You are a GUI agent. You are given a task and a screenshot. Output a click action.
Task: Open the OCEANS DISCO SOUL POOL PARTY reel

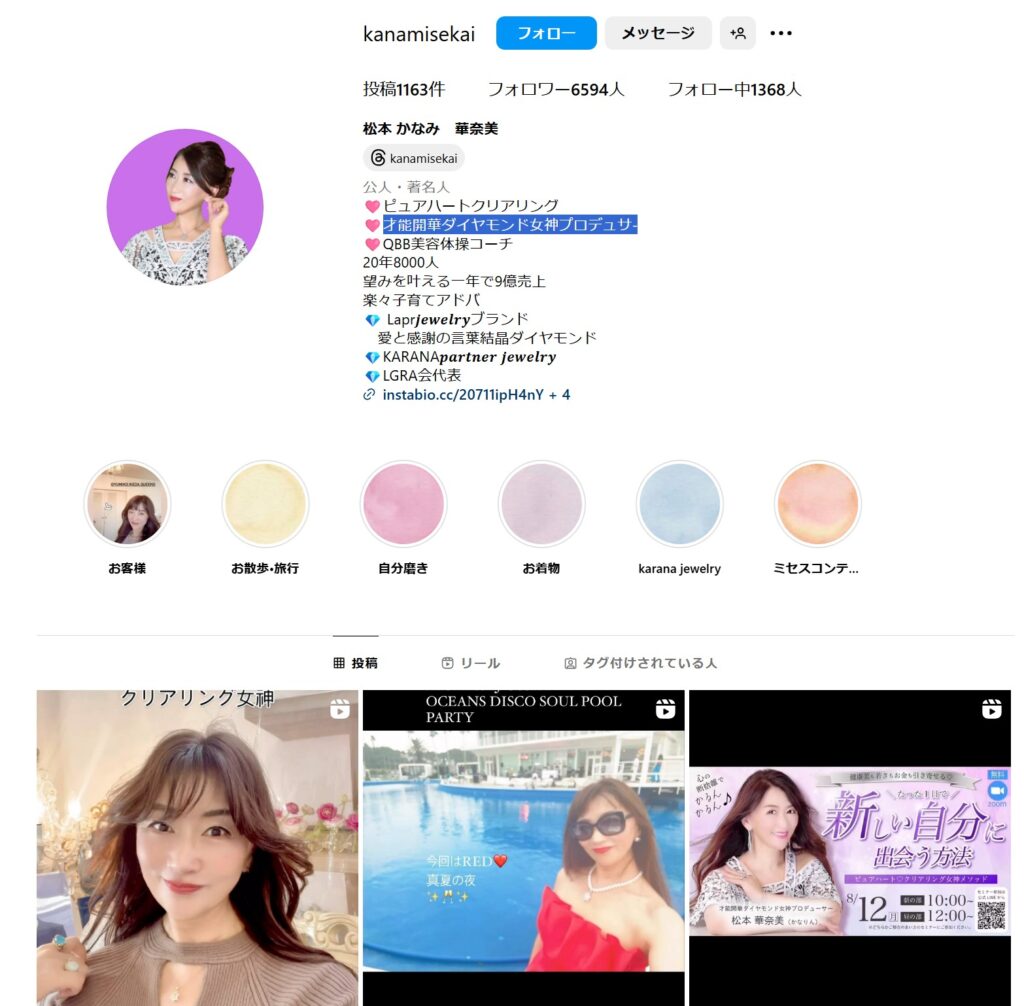(x=523, y=848)
